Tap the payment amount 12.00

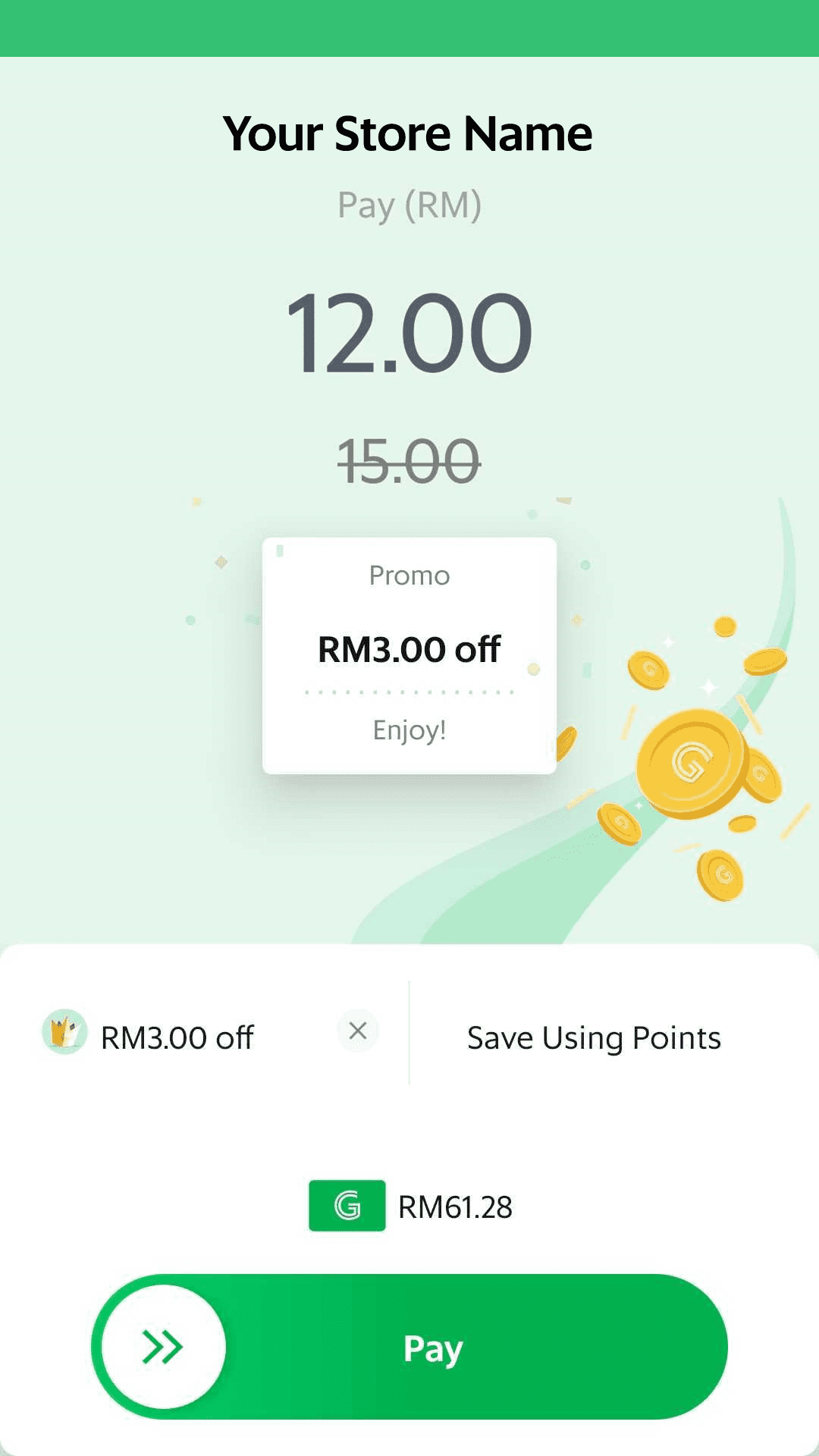[x=409, y=331]
